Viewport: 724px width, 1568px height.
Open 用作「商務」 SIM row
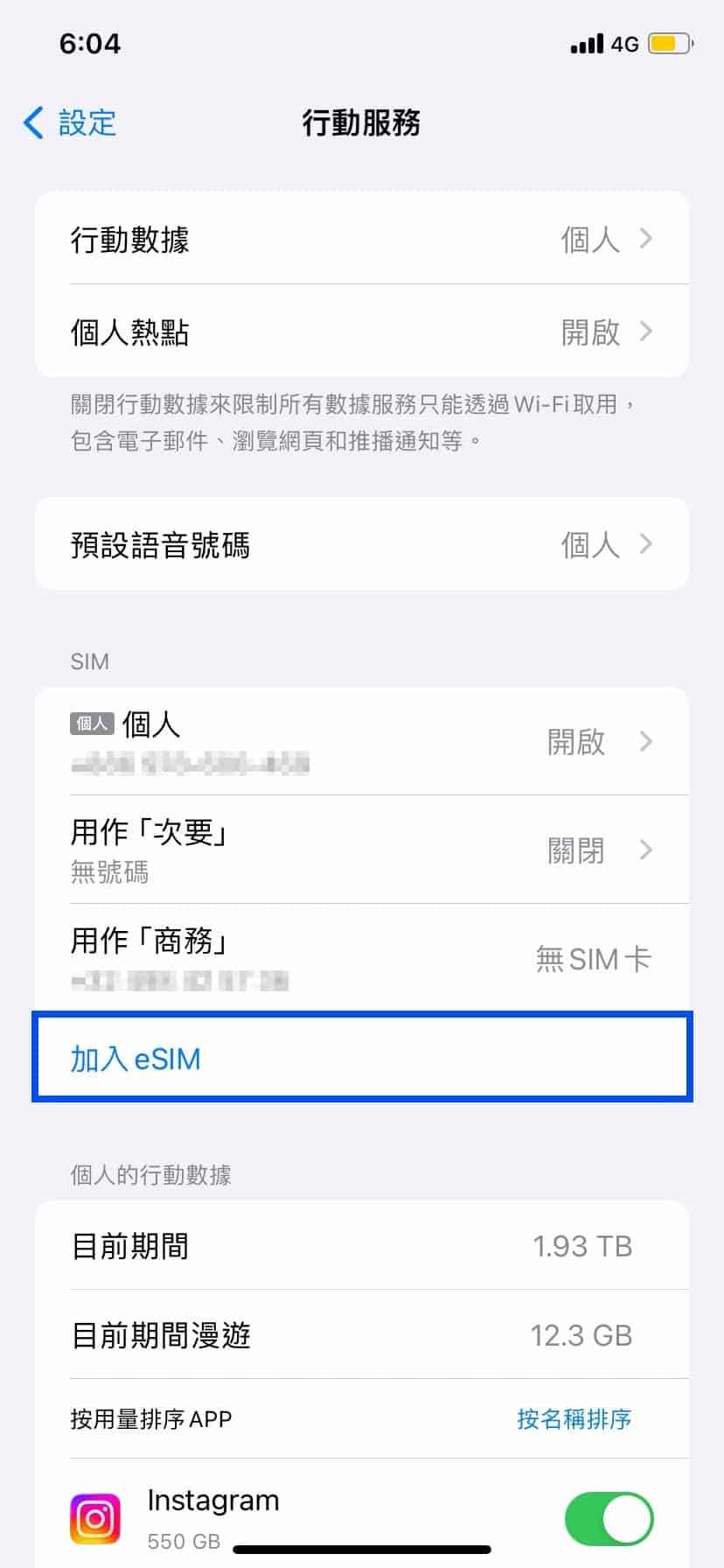click(x=362, y=958)
